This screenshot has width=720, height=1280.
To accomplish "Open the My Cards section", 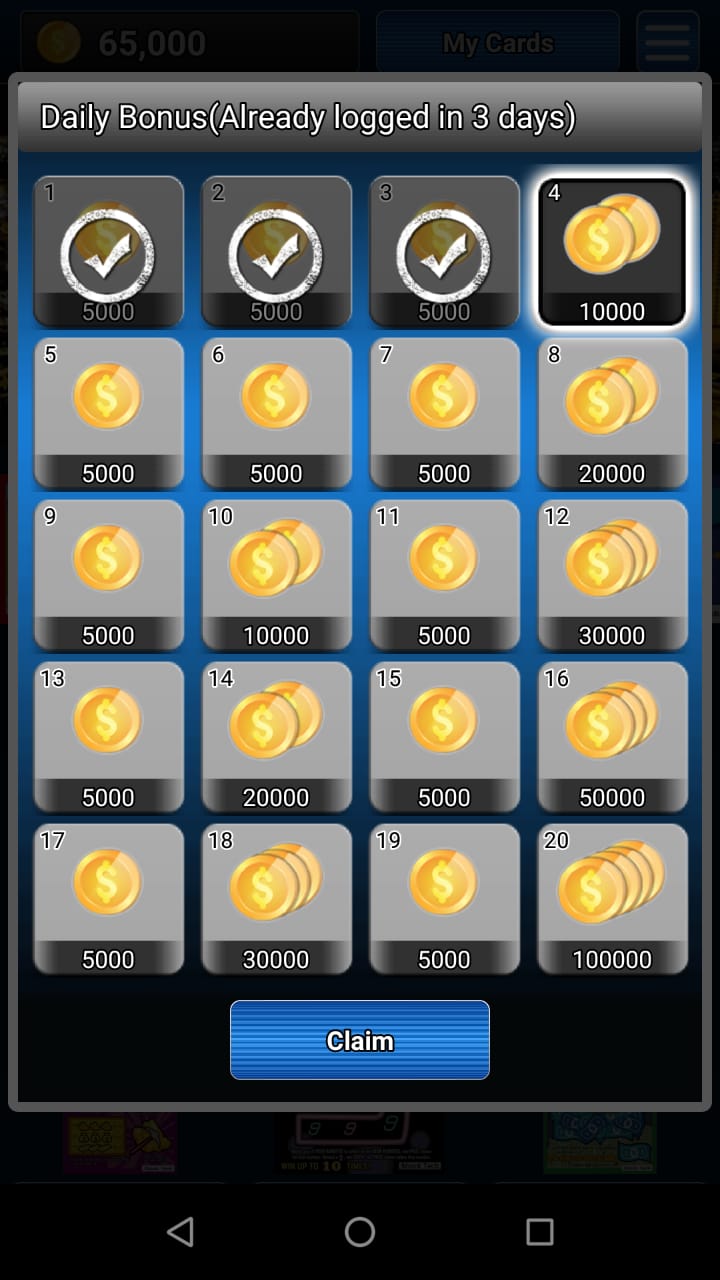I will coord(495,42).
